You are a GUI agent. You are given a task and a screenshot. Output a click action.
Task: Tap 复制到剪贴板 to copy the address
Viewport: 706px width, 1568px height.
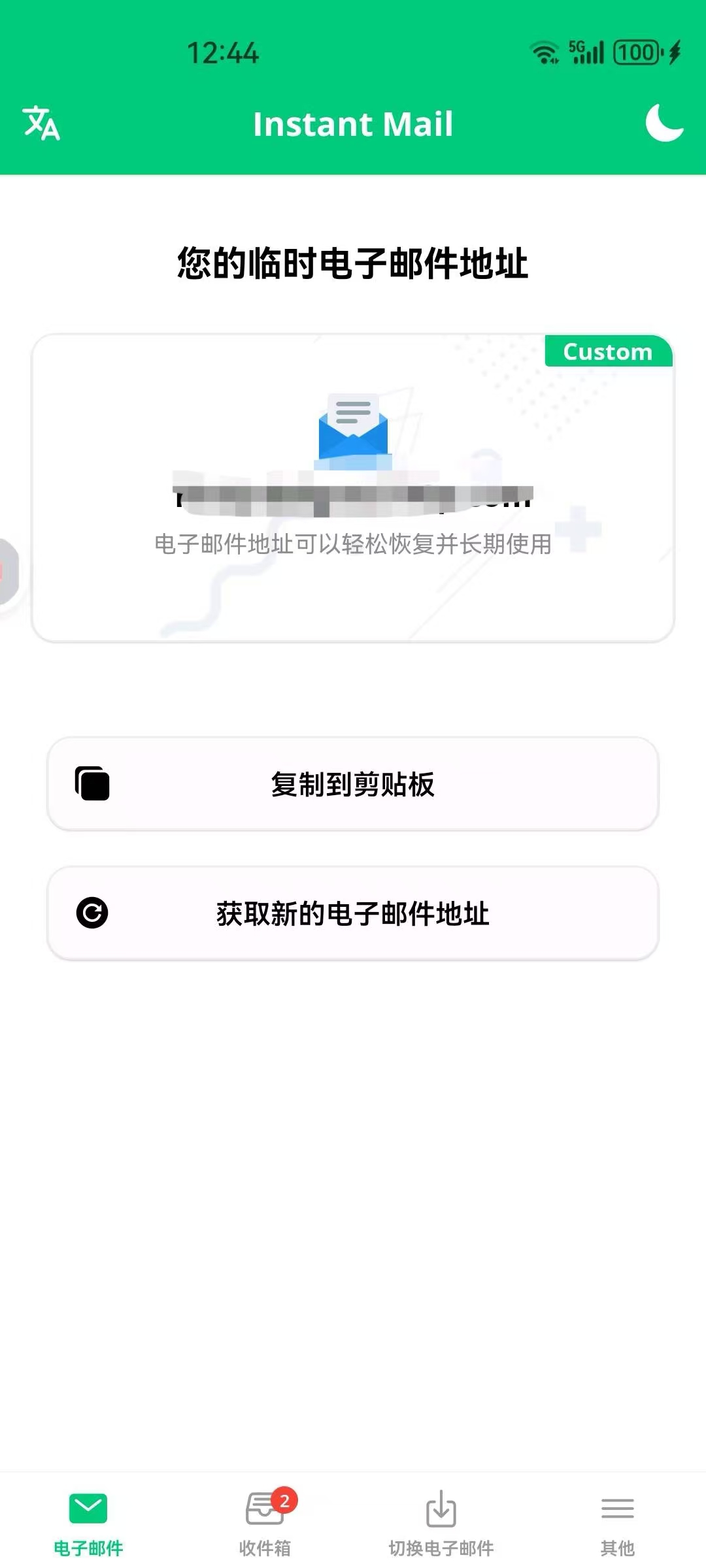pos(353,784)
